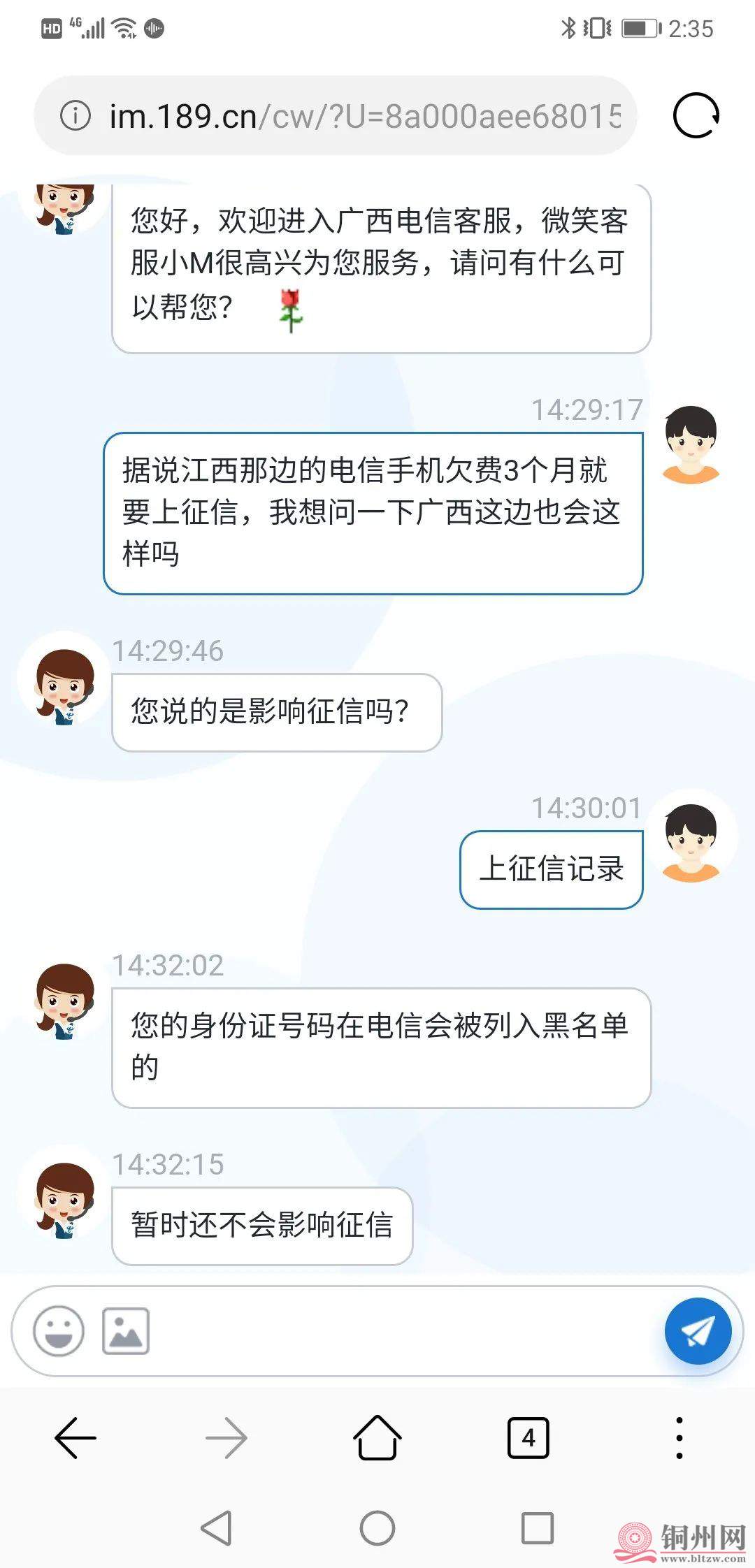
Task: Open recent apps with the square button
Action: click(538, 1528)
